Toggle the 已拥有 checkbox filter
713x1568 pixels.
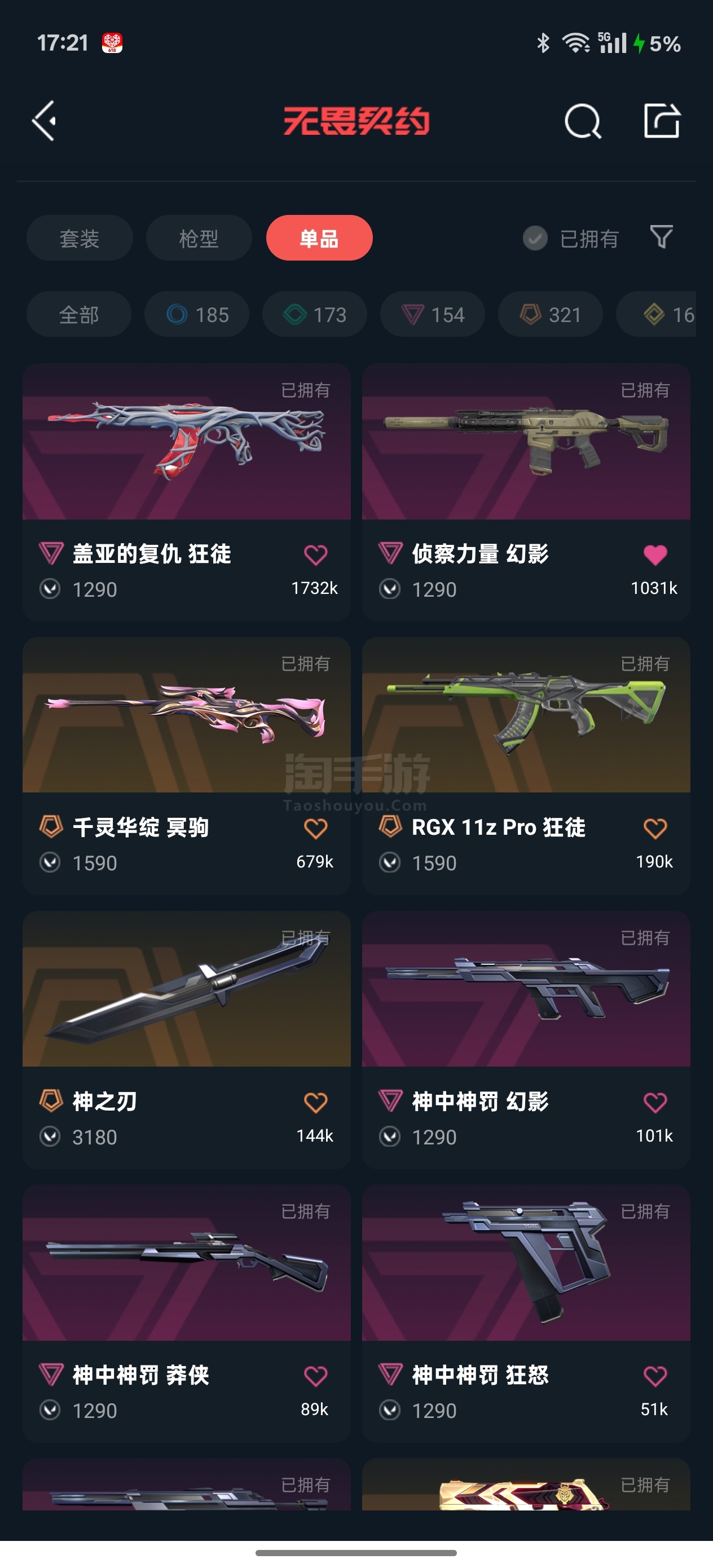[571, 238]
